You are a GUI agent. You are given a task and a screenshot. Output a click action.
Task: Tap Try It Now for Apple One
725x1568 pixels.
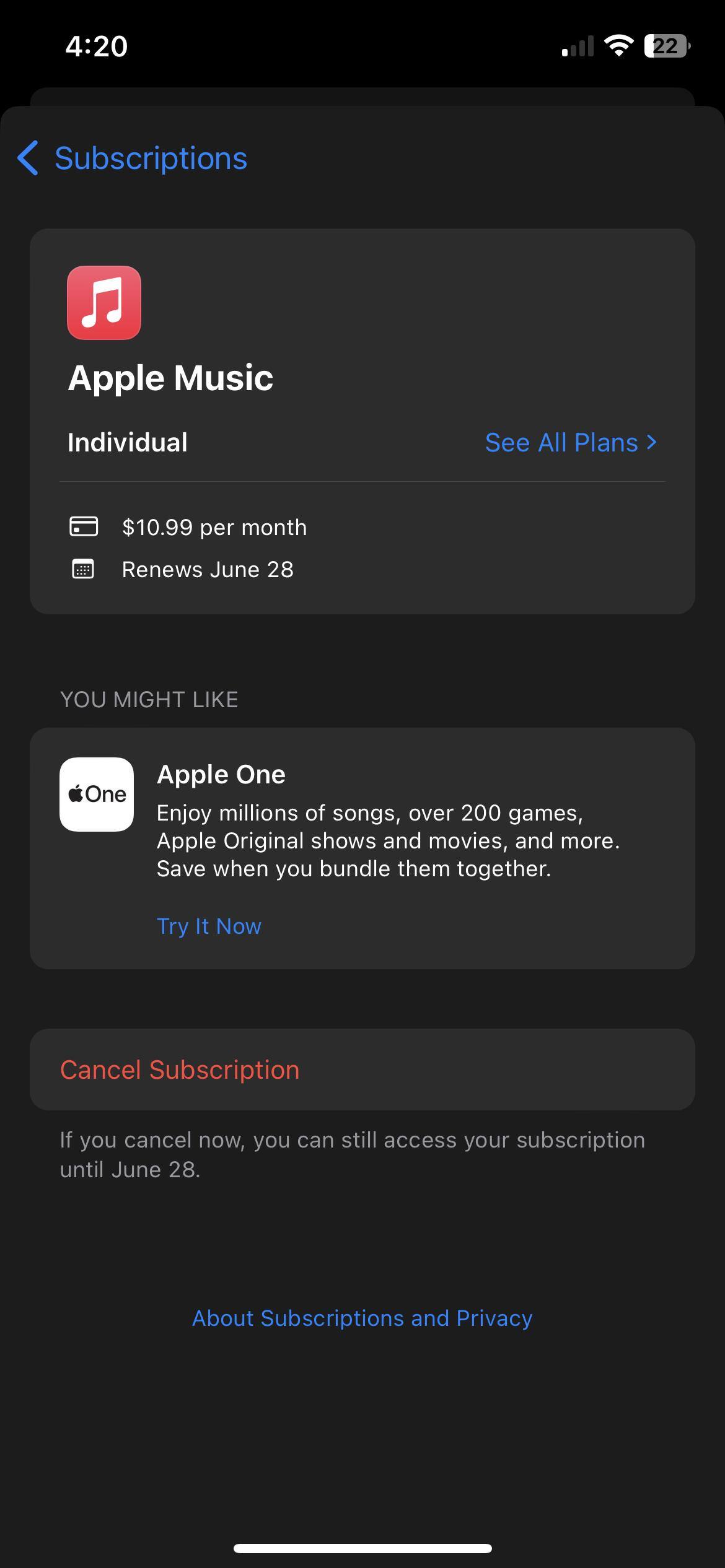coord(209,926)
